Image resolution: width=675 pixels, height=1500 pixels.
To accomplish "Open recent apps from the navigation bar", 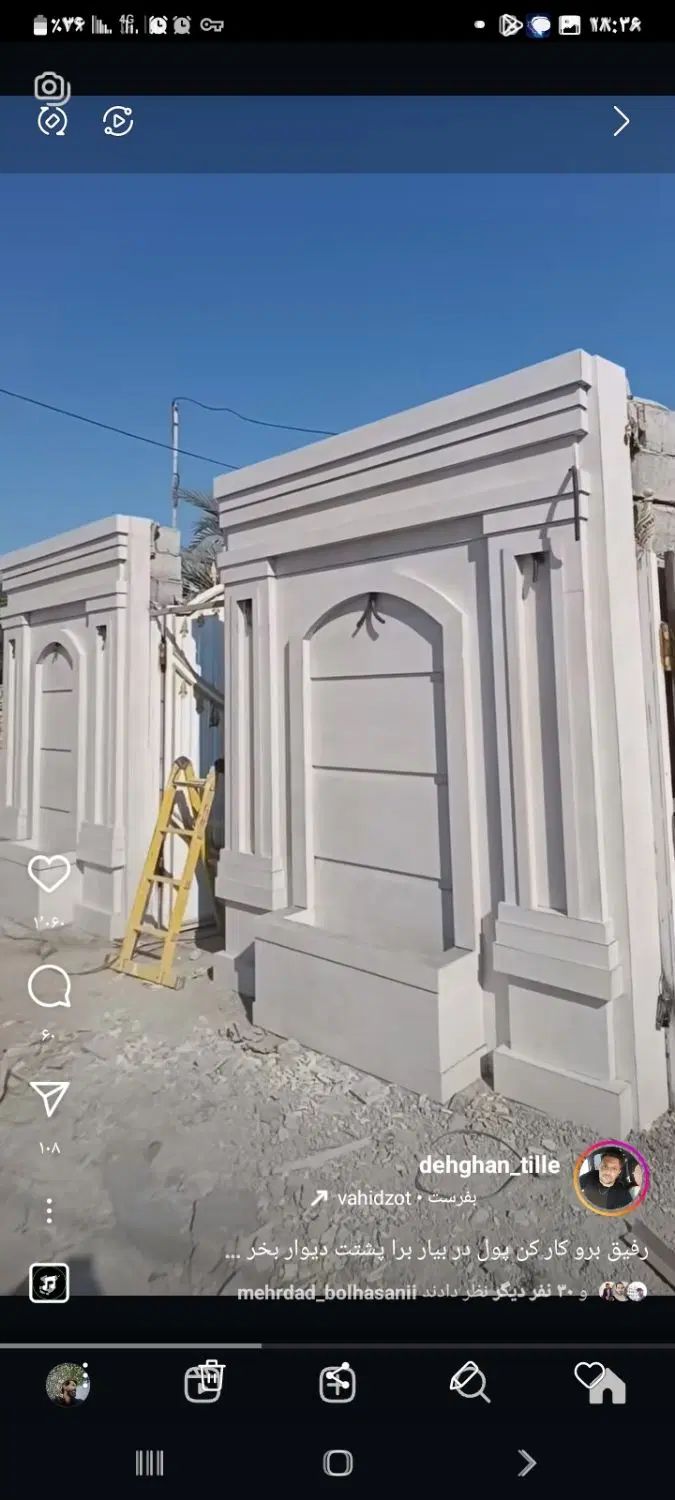I will click(x=149, y=1464).
